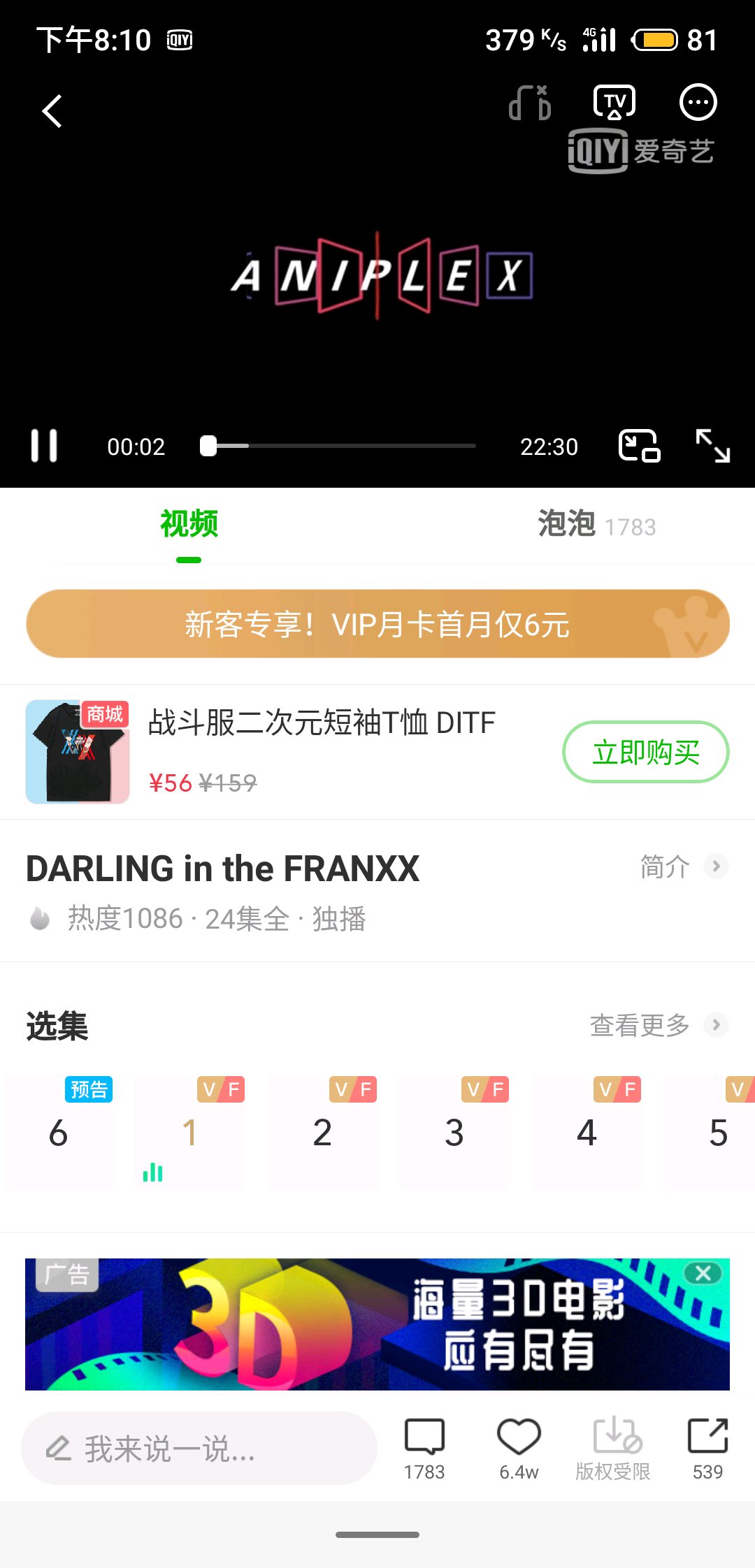Enter fullscreen video mode
This screenshot has height=1568, width=755.
(x=712, y=446)
